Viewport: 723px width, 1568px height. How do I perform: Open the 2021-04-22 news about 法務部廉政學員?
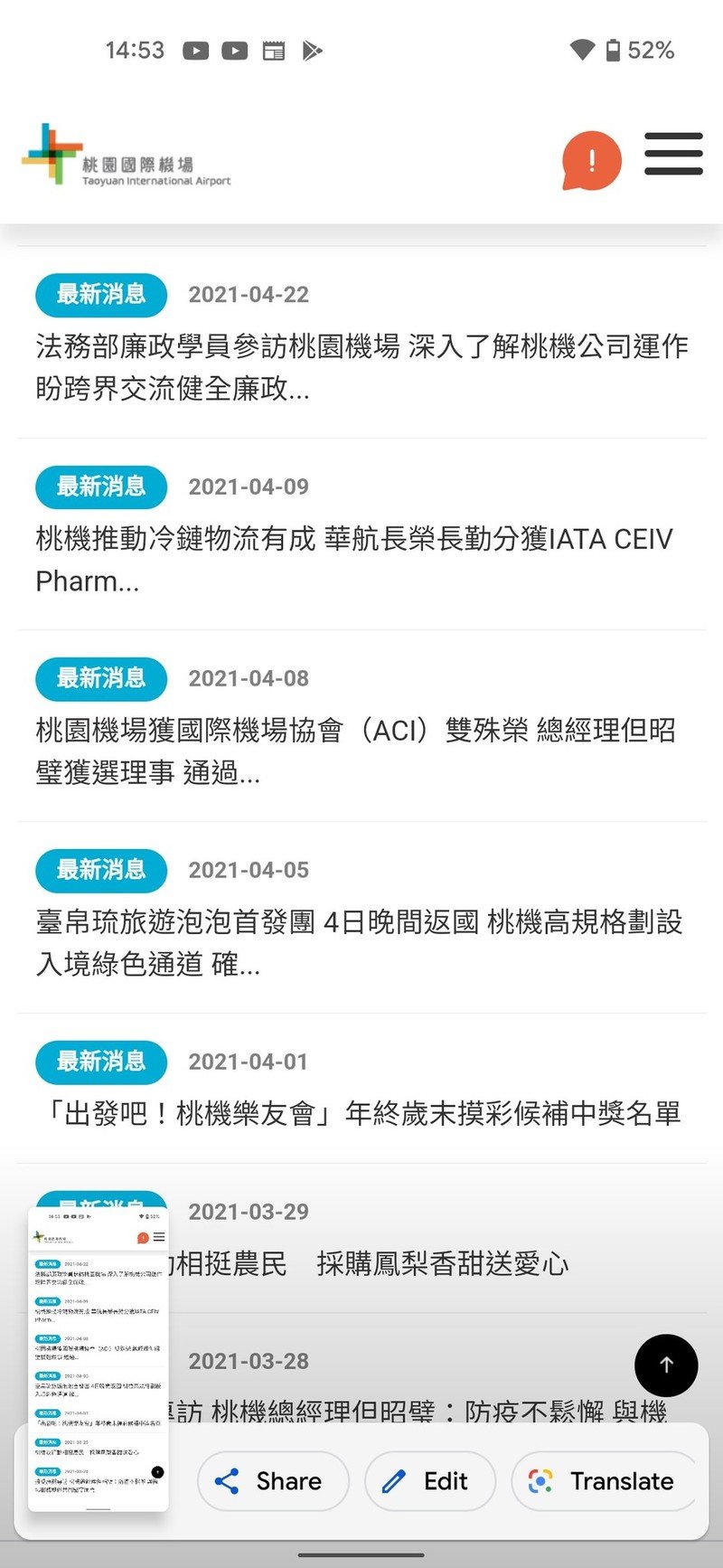[x=361, y=367]
